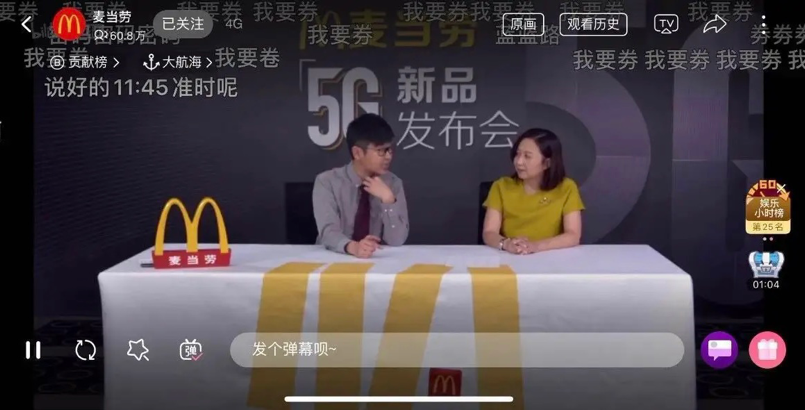Refresh the live stream
This screenshot has height=410, width=805.
(86, 350)
